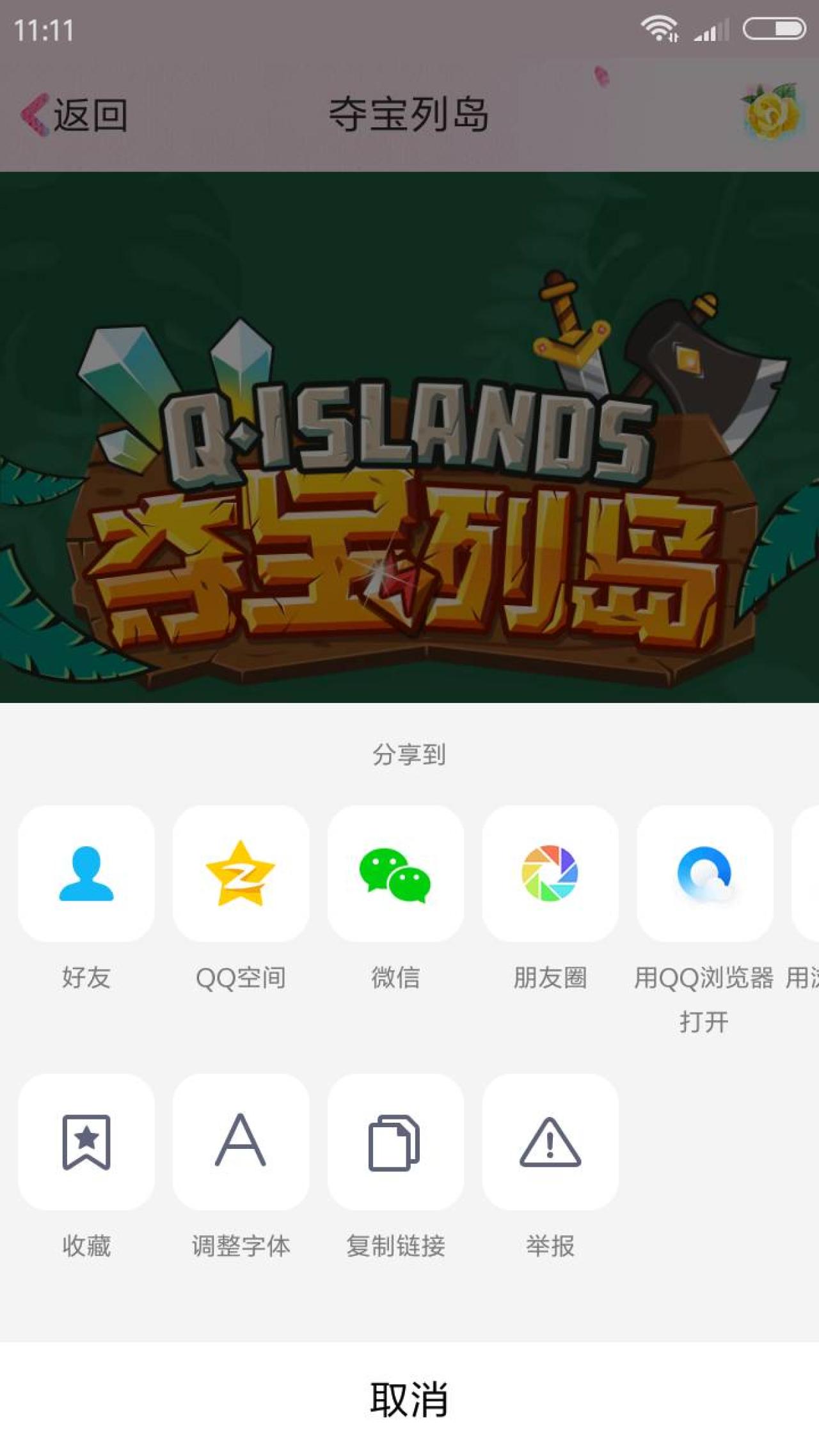Share to 朋友圈
This screenshot has height=1456, width=819.
[x=550, y=873]
